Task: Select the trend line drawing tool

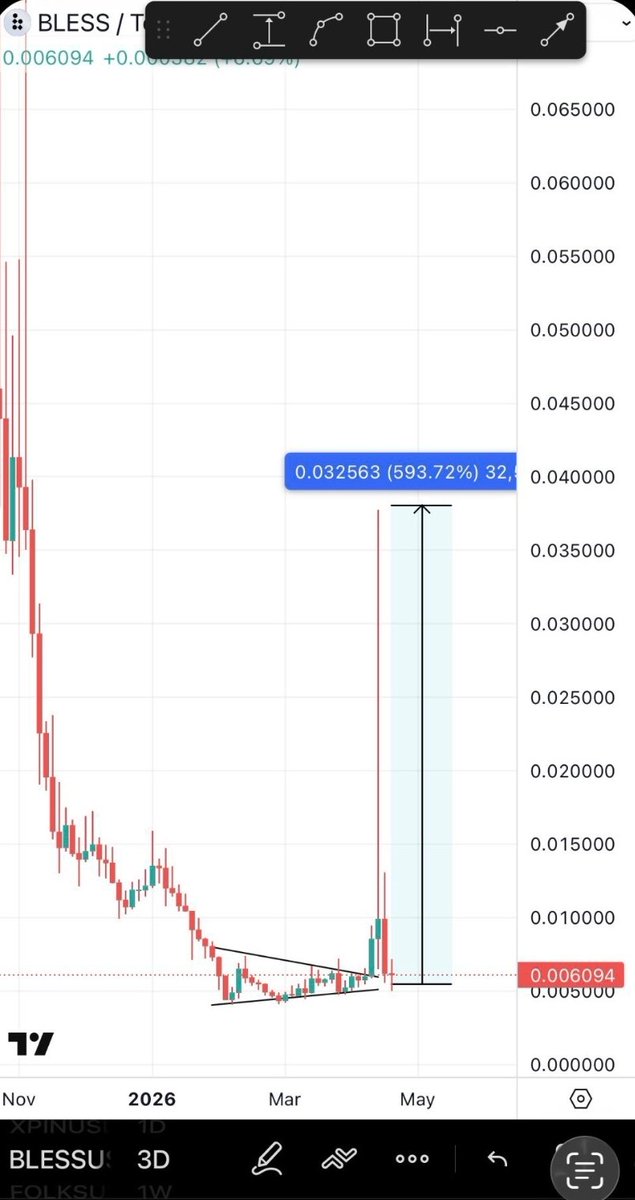Action: coord(211,30)
